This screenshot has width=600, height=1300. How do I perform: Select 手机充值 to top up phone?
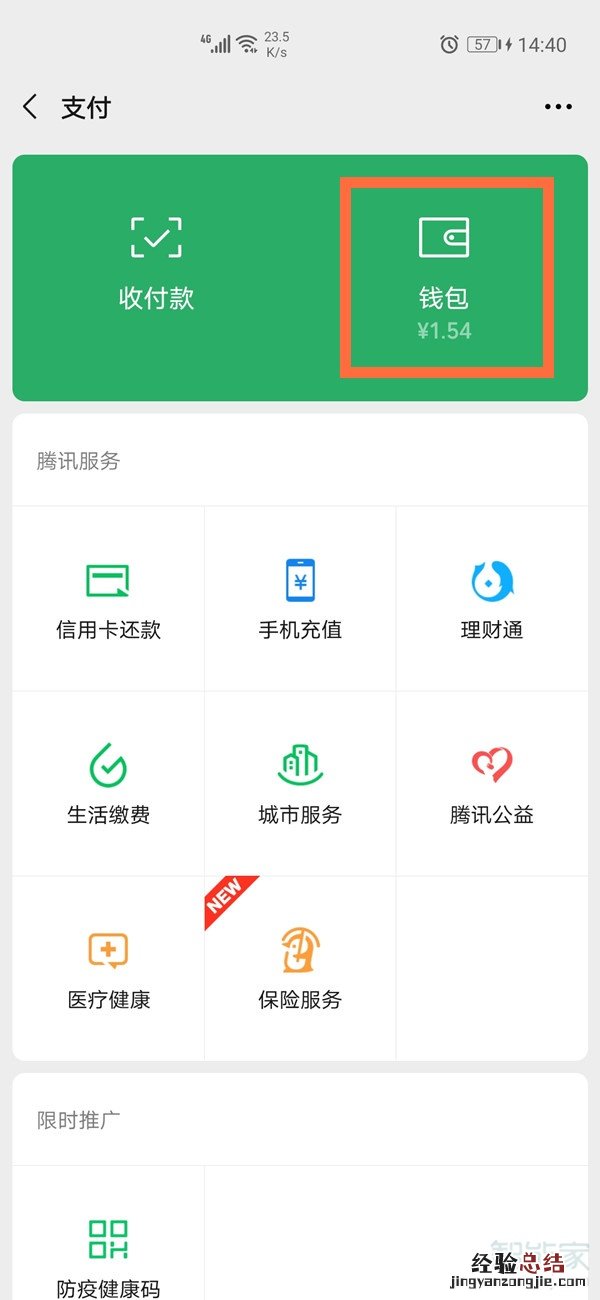click(300, 600)
